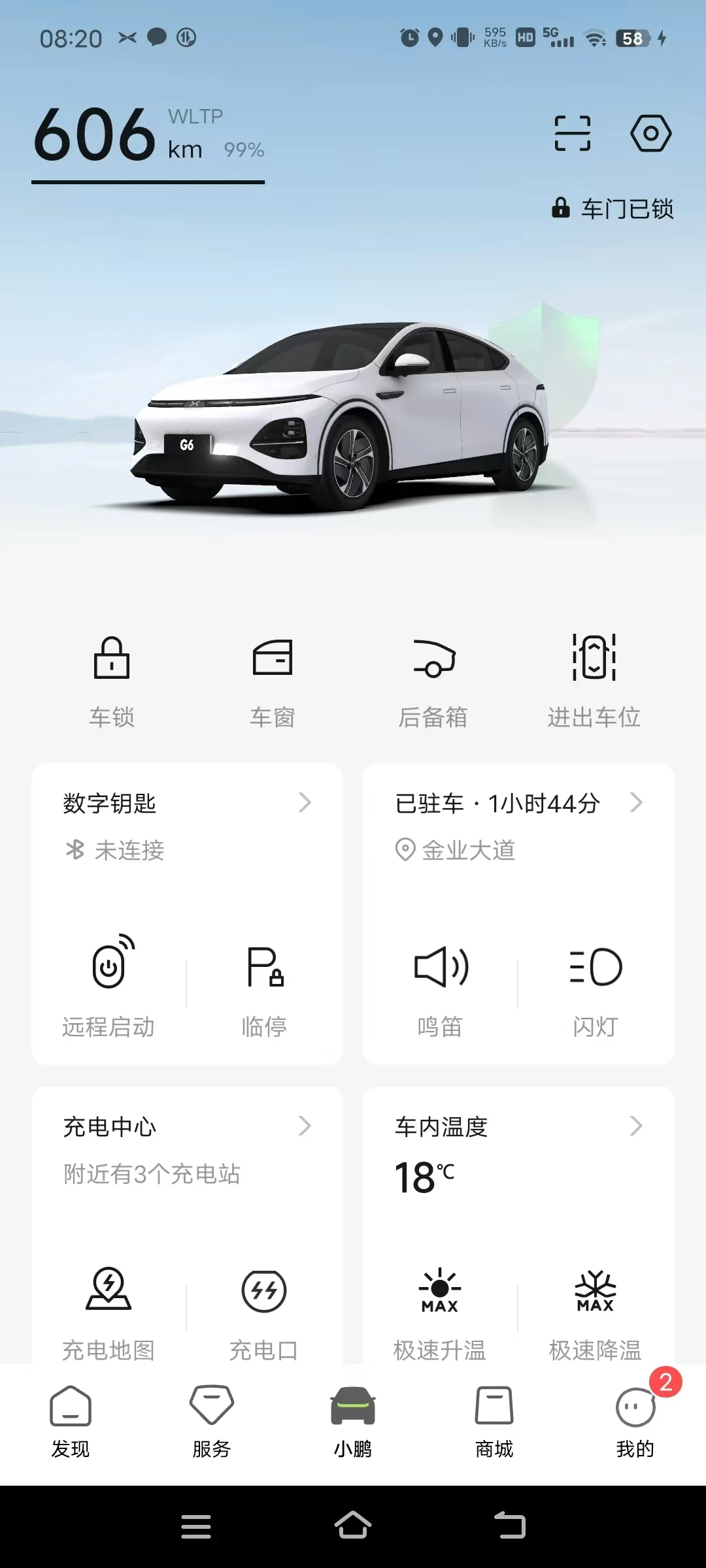Open the 已驻车 parked location details

click(x=518, y=803)
